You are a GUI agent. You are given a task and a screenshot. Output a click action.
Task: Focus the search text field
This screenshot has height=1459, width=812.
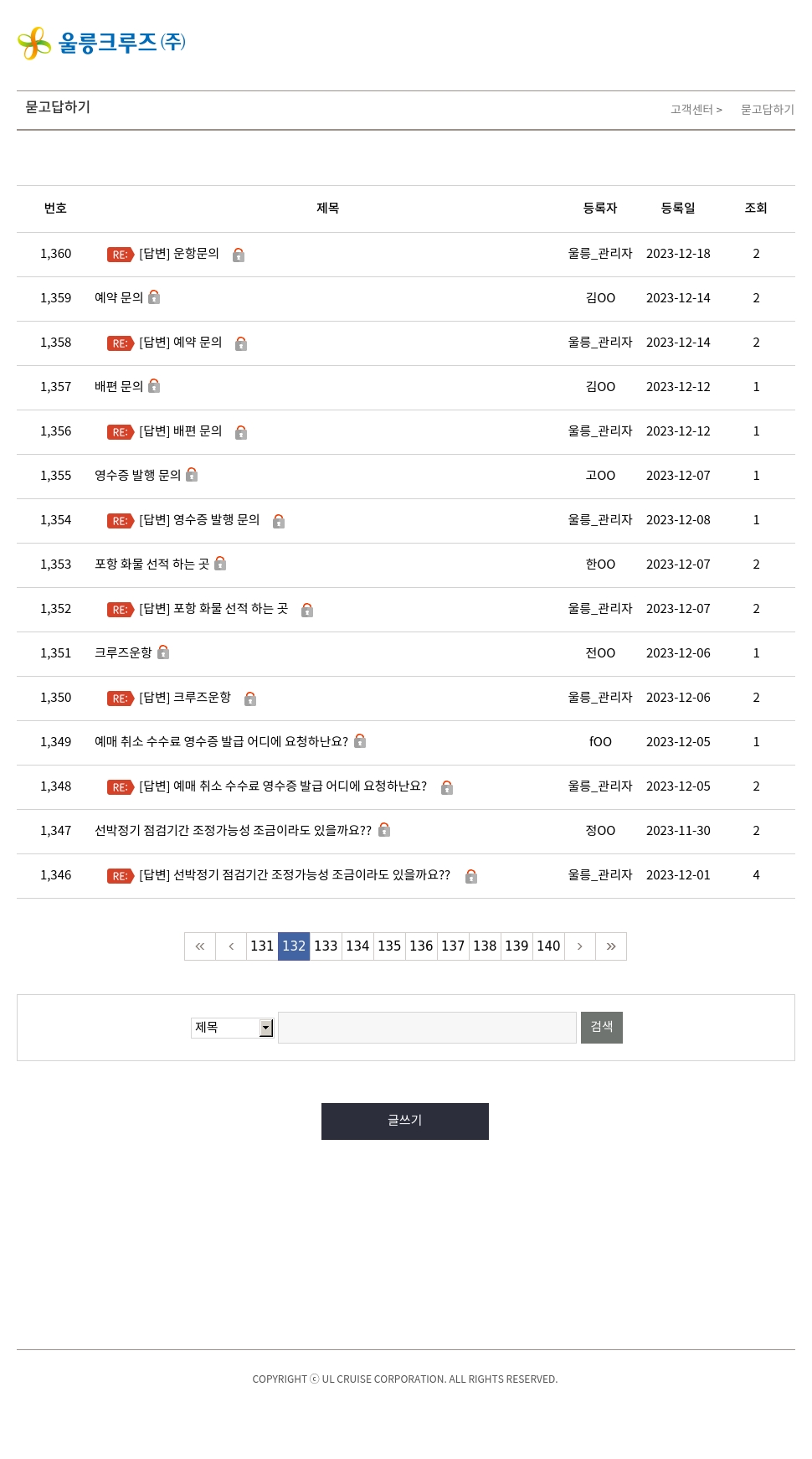(x=427, y=1028)
